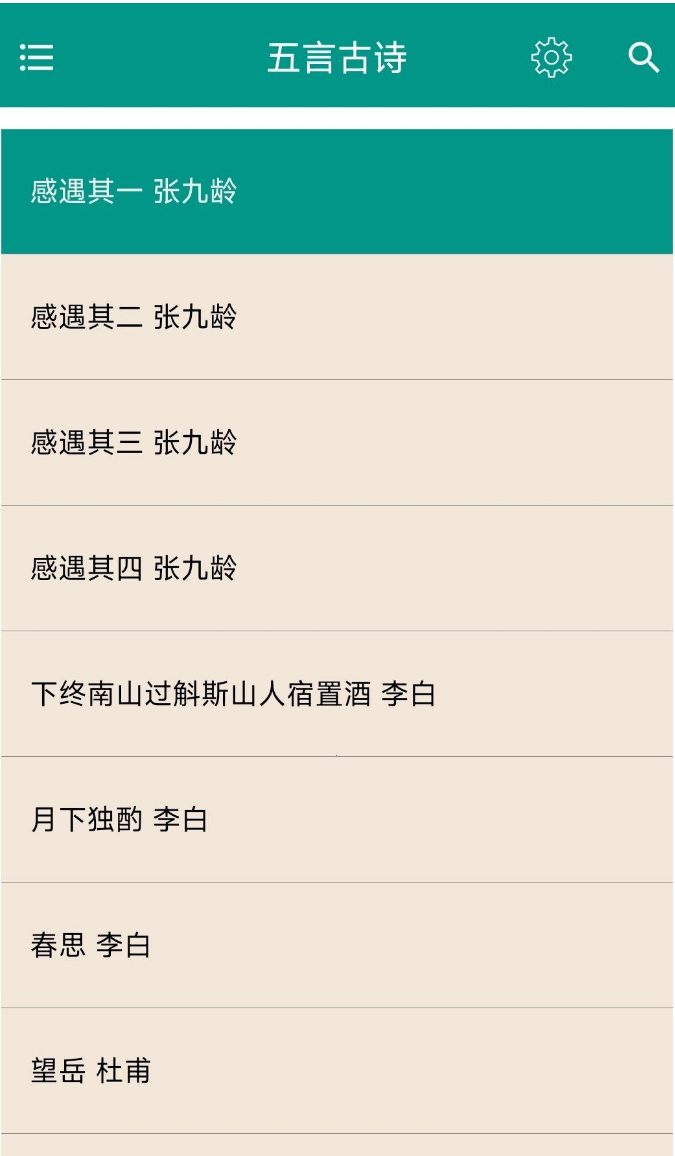Open poem 感遇其一 by 张九龄
Viewport: 675px width, 1156px height.
(336, 191)
